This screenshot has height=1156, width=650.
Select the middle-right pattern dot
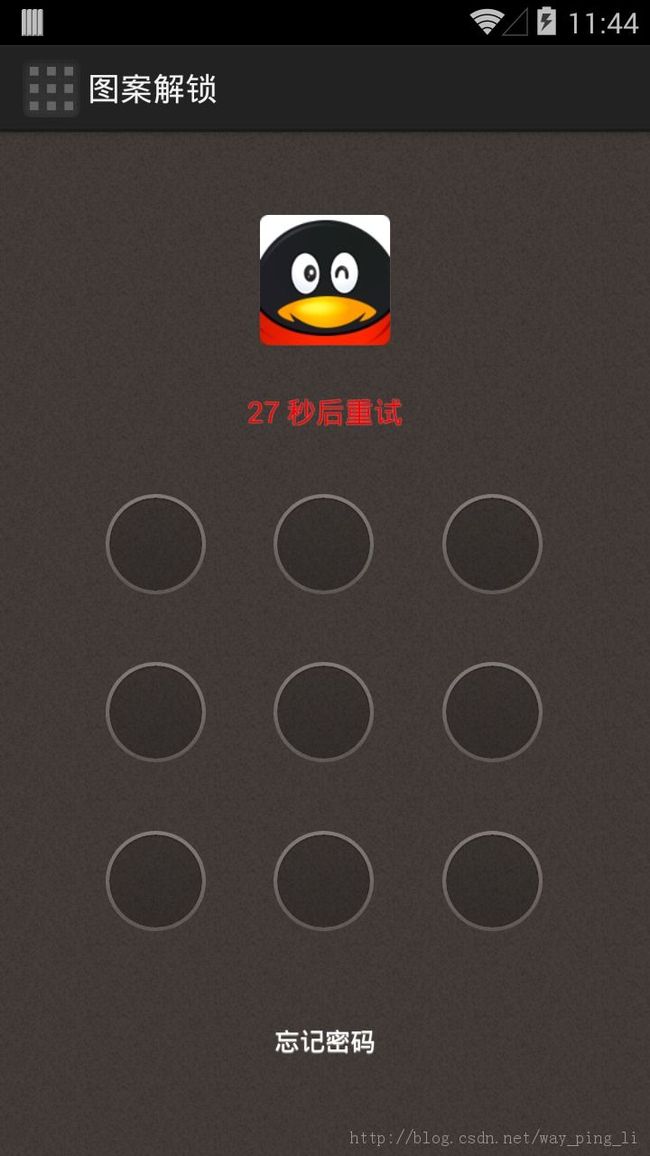point(492,712)
